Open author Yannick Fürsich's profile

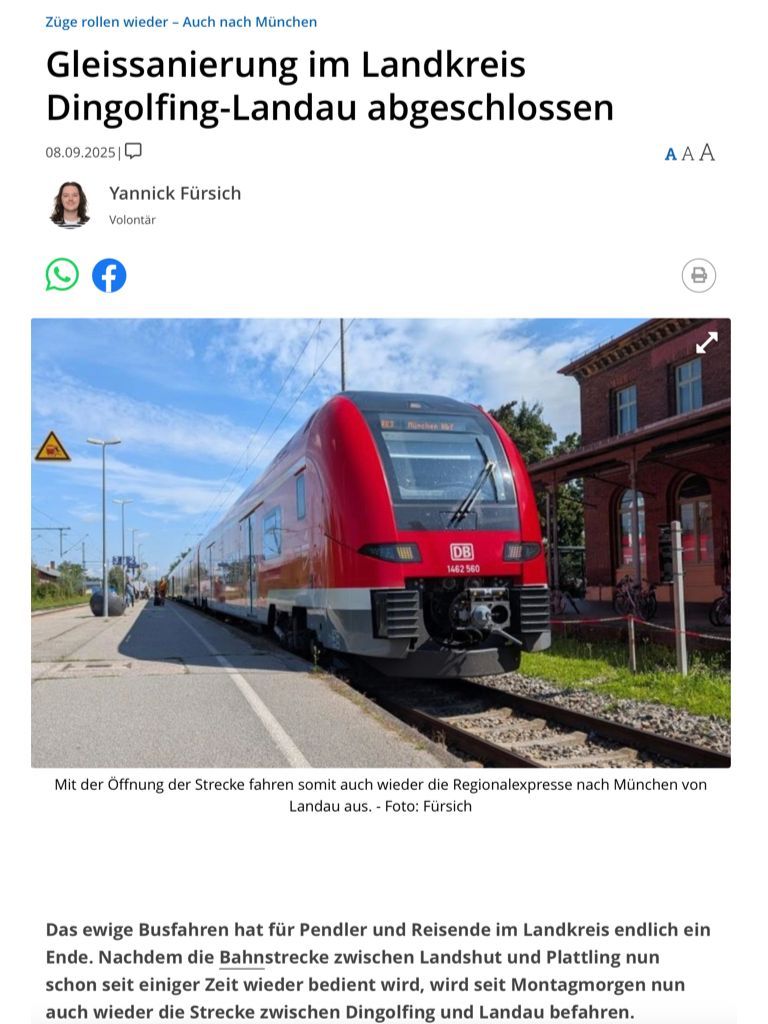click(175, 193)
